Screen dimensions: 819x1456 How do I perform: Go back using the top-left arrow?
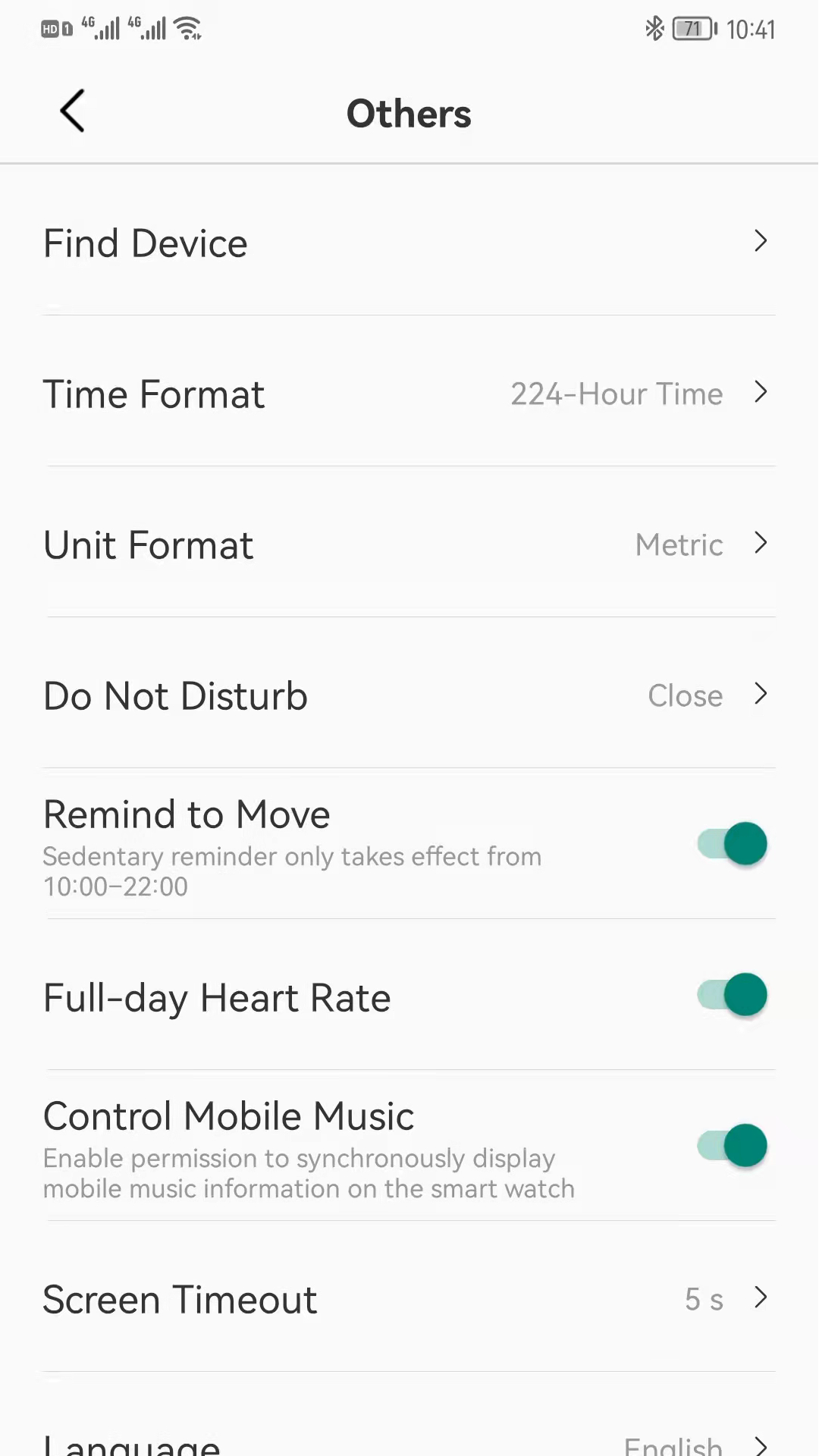[72, 111]
